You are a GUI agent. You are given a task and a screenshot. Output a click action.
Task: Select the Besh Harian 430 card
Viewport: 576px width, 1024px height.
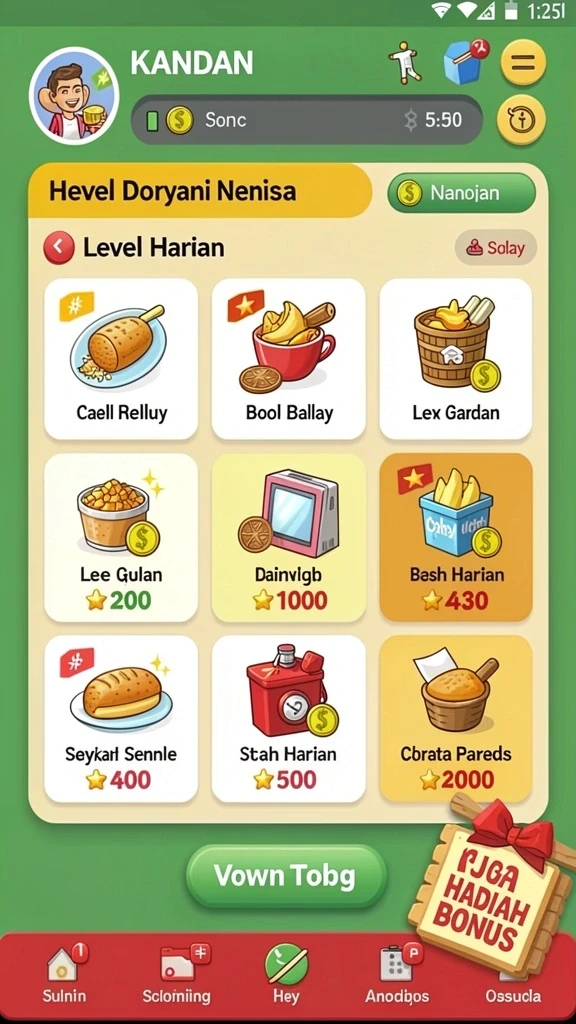tap(456, 537)
